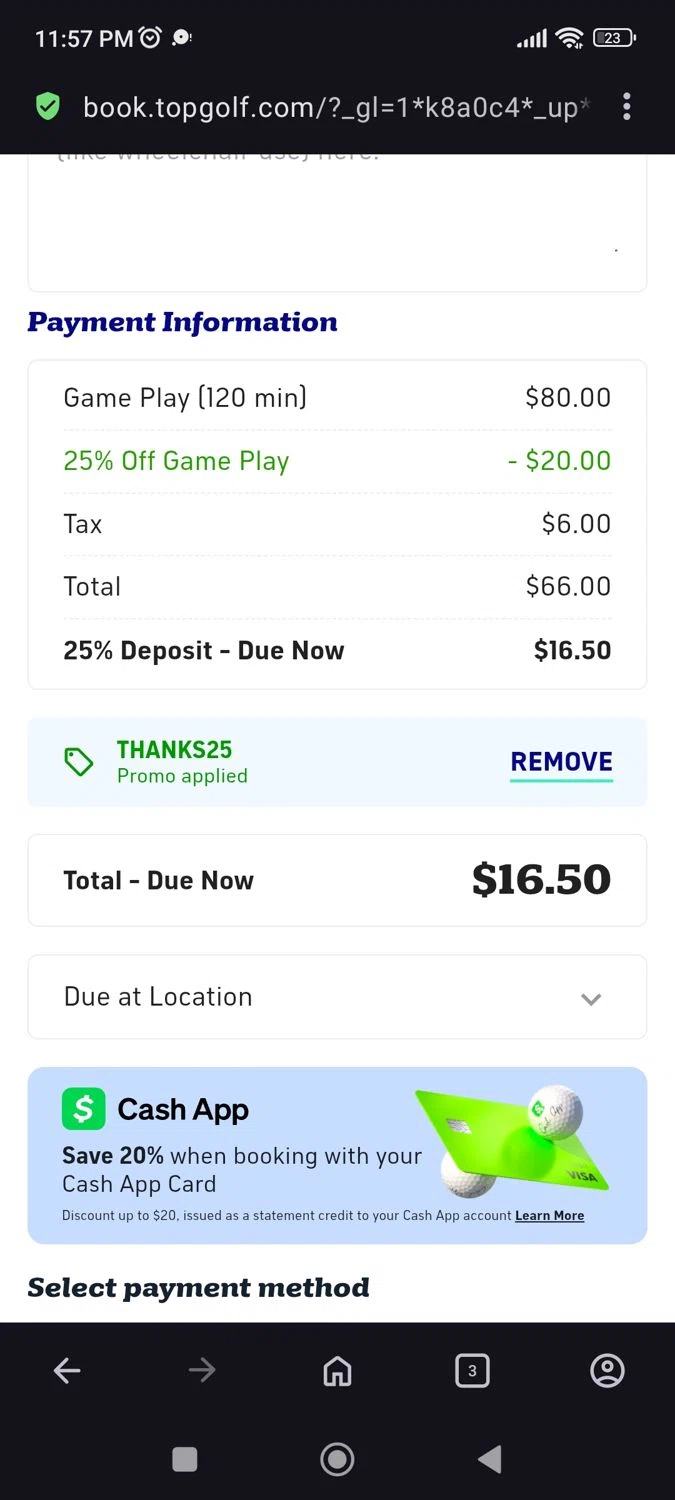675x1500 pixels.
Task: View site security info via shield icon
Action: (x=47, y=107)
